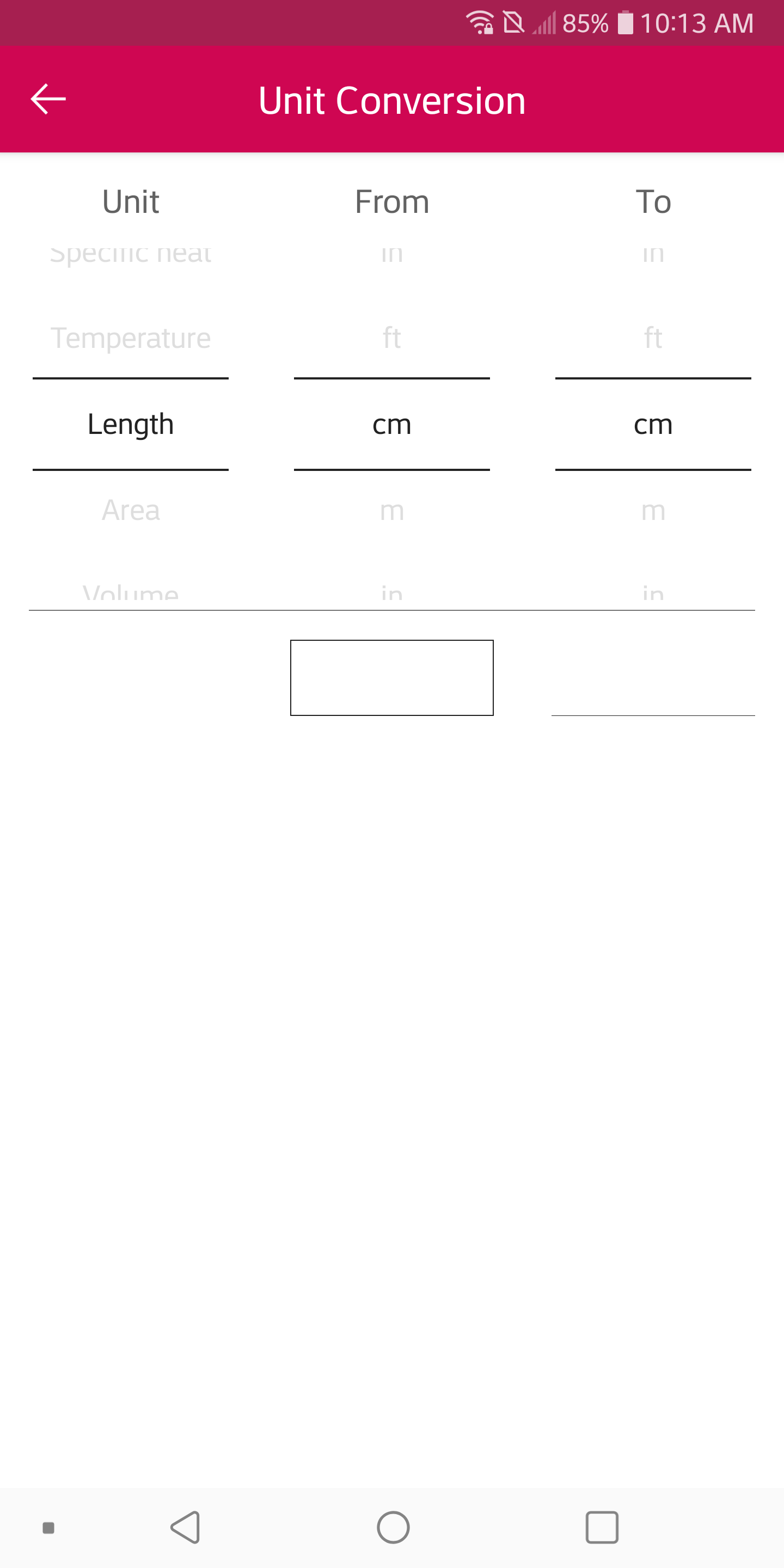This screenshot has width=784, height=1568.
Task: Choose ft in the To picker
Action: pos(653,338)
